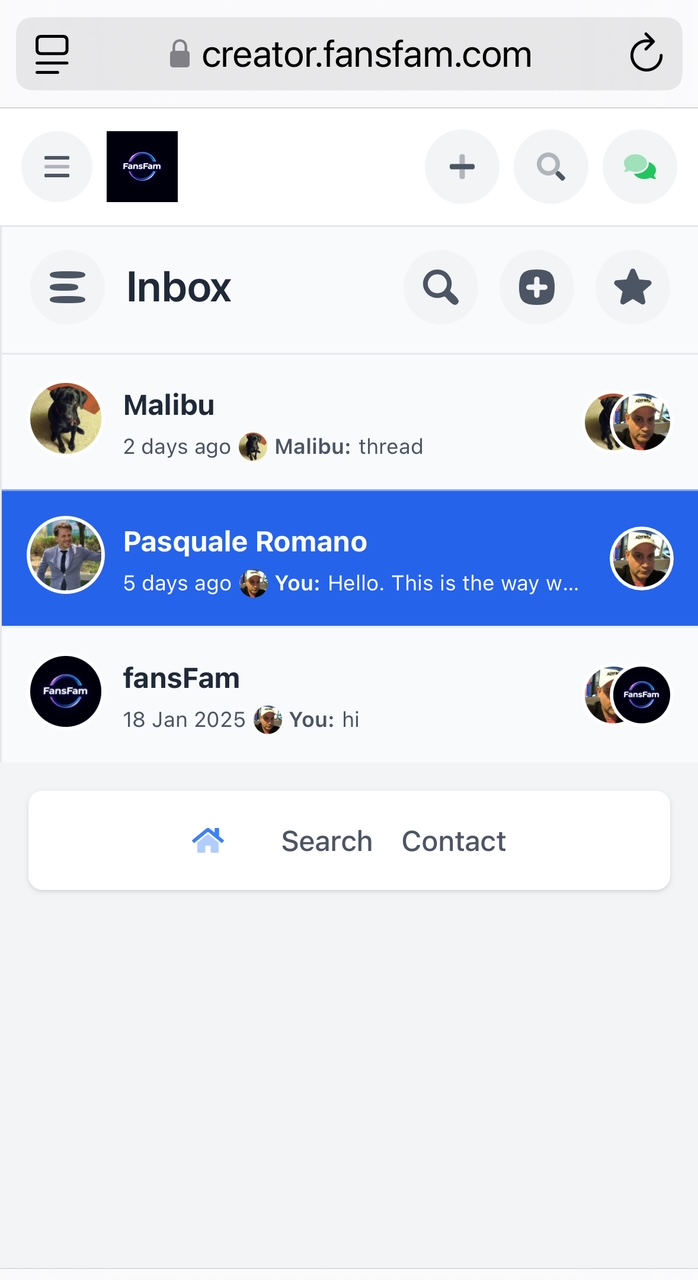Search conversations in the Inbox
698x1280 pixels.
pyautogui.click(x=440, y=288)
